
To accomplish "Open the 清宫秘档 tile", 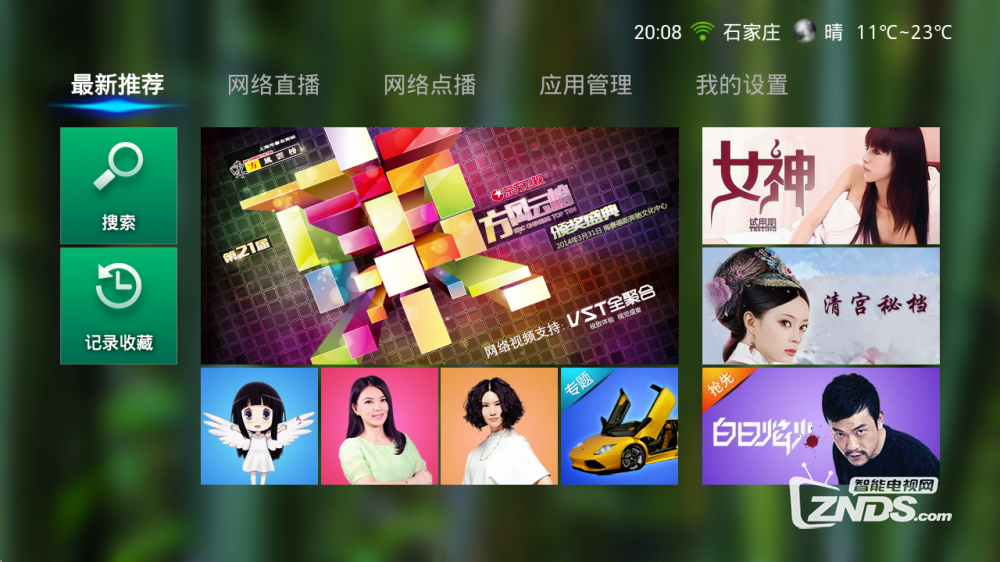I will click(x=820, y=305).
